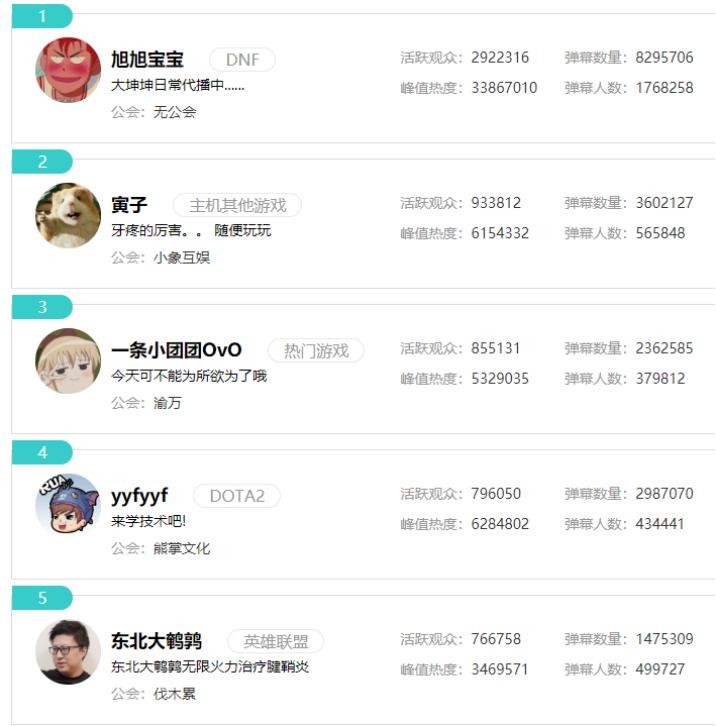Select the 英雄联盟 category chip
This screenshot has height=726, width=716.
click(x=276, y=641)
